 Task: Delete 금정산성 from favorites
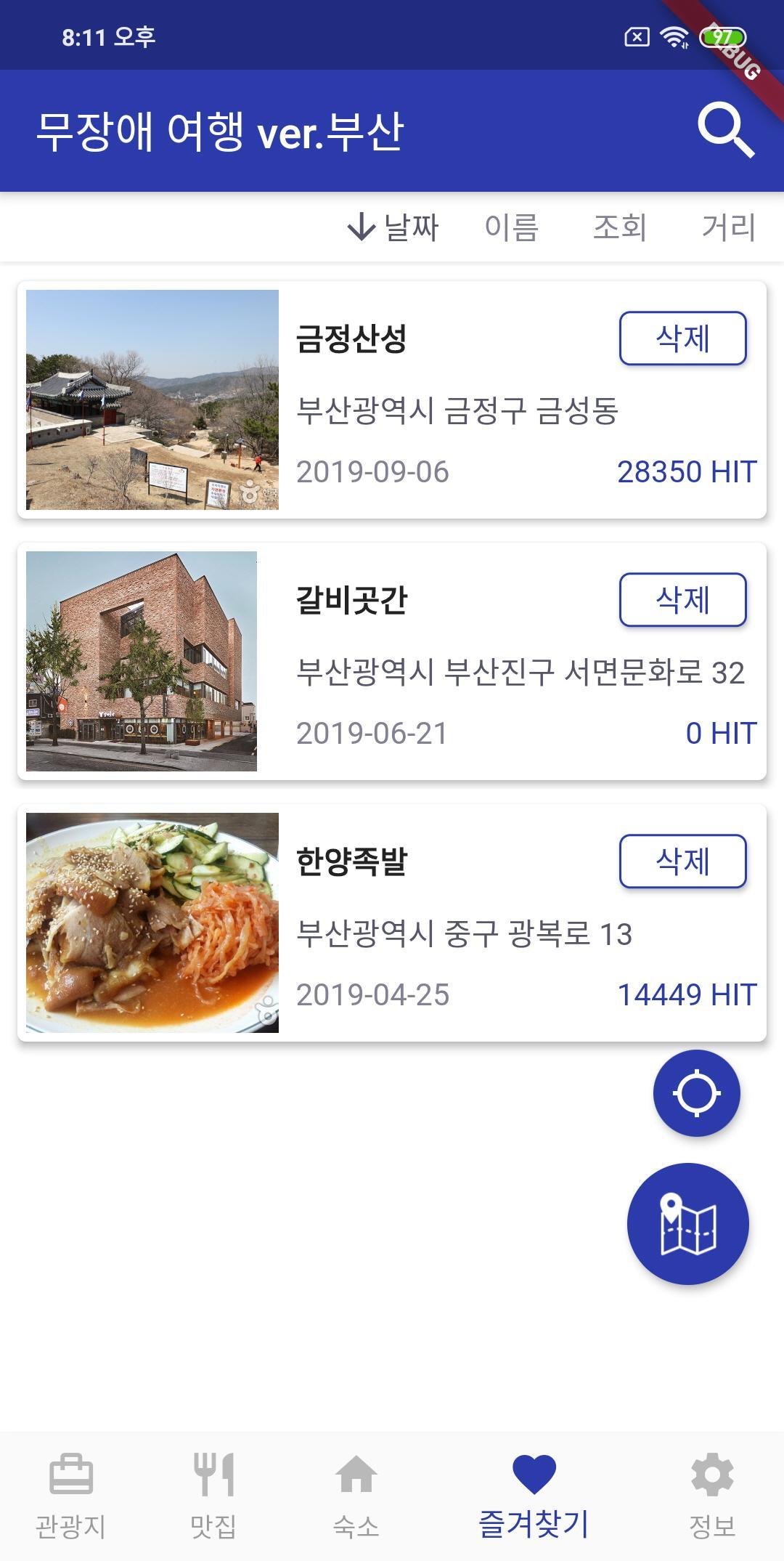[682, 338]
